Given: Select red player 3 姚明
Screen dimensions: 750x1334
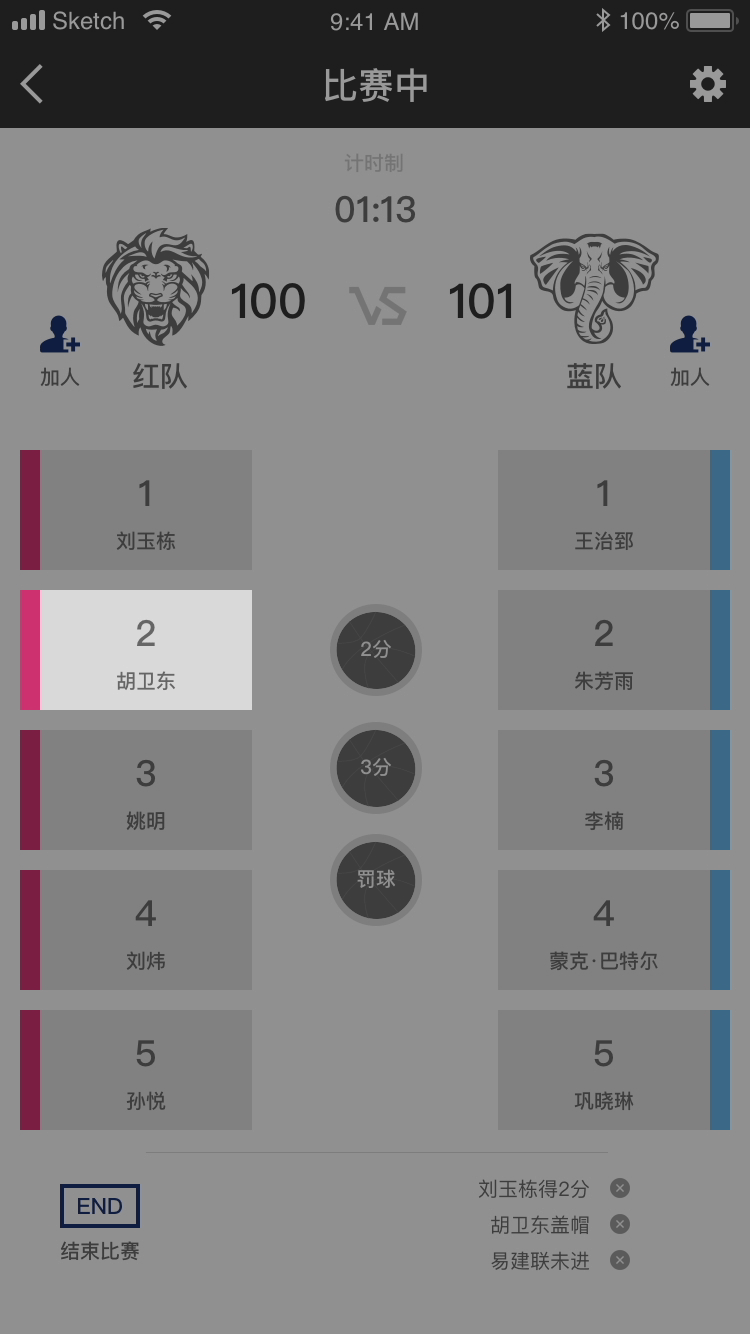Looking at the screenshot, I should tap(136, 790).
